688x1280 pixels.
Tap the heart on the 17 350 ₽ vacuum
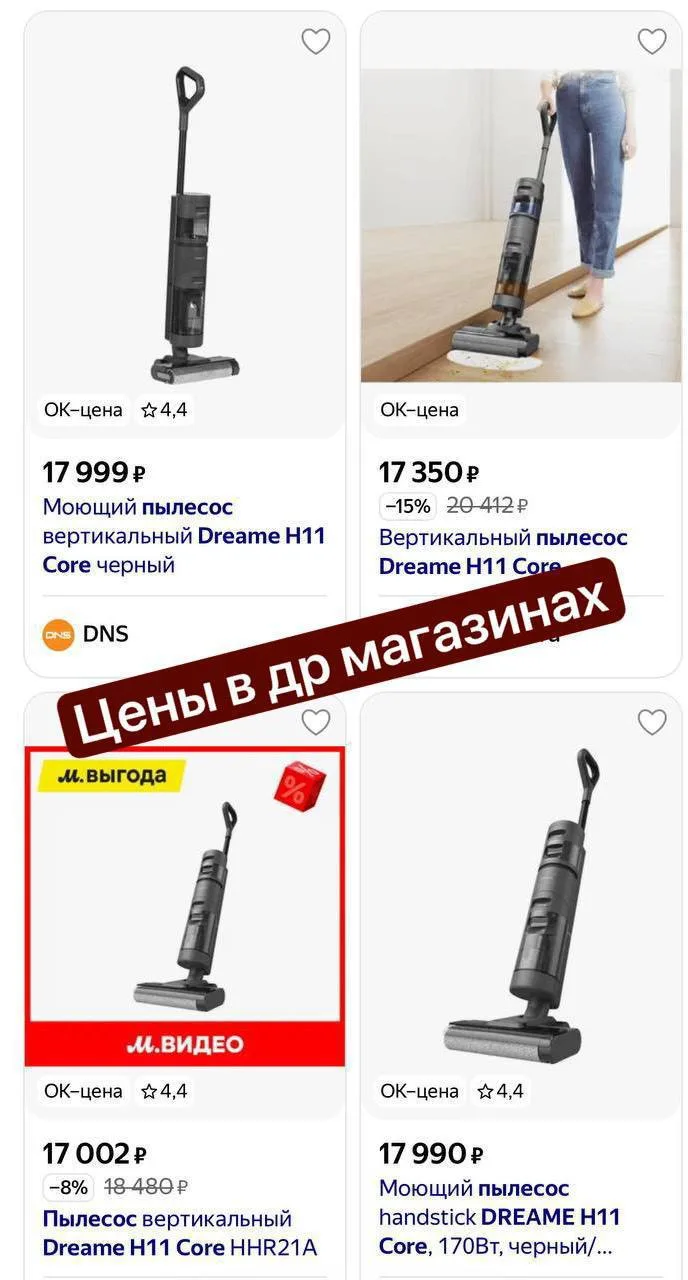(652, 42)
